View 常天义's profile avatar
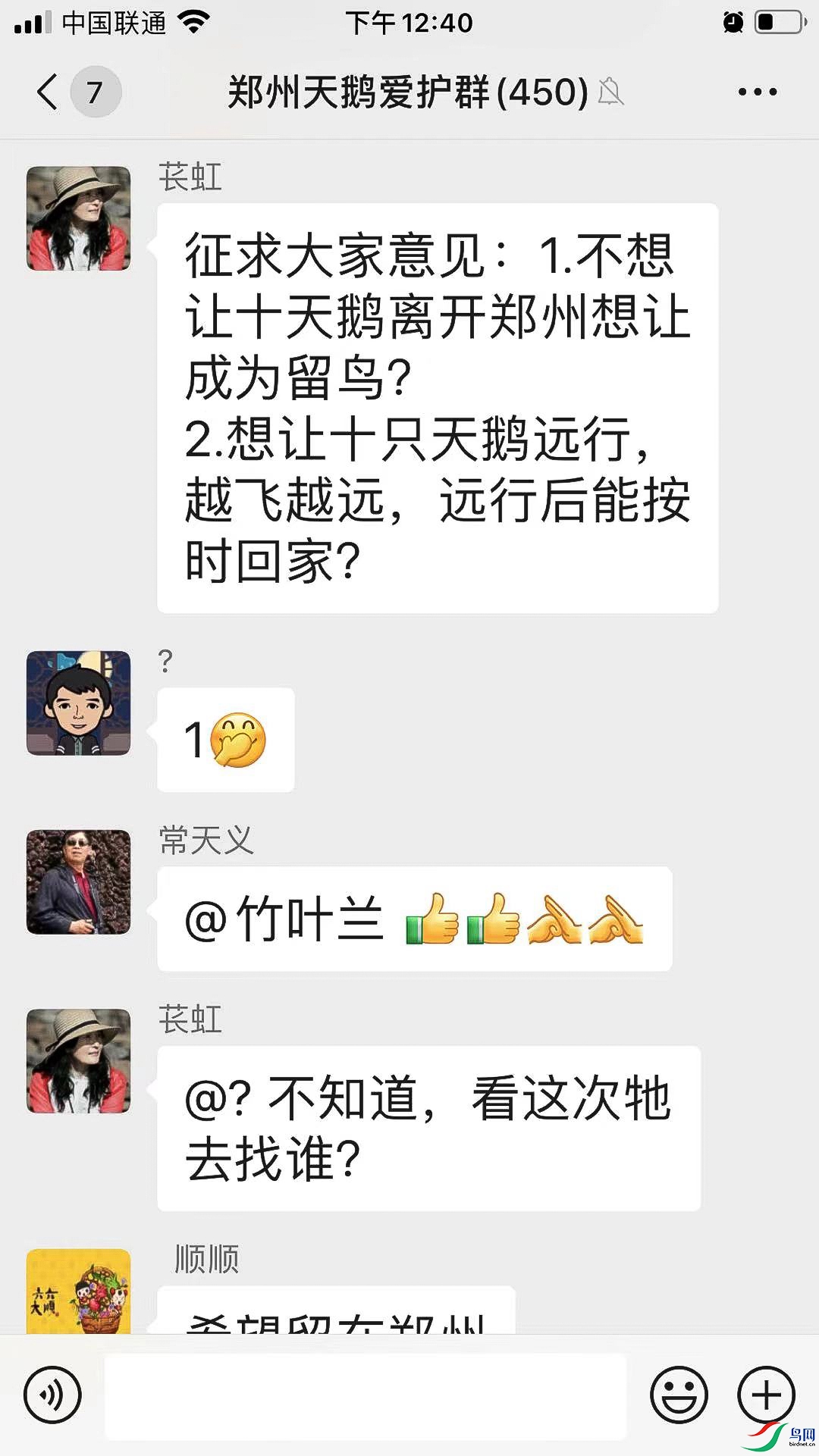 (79, 881)
